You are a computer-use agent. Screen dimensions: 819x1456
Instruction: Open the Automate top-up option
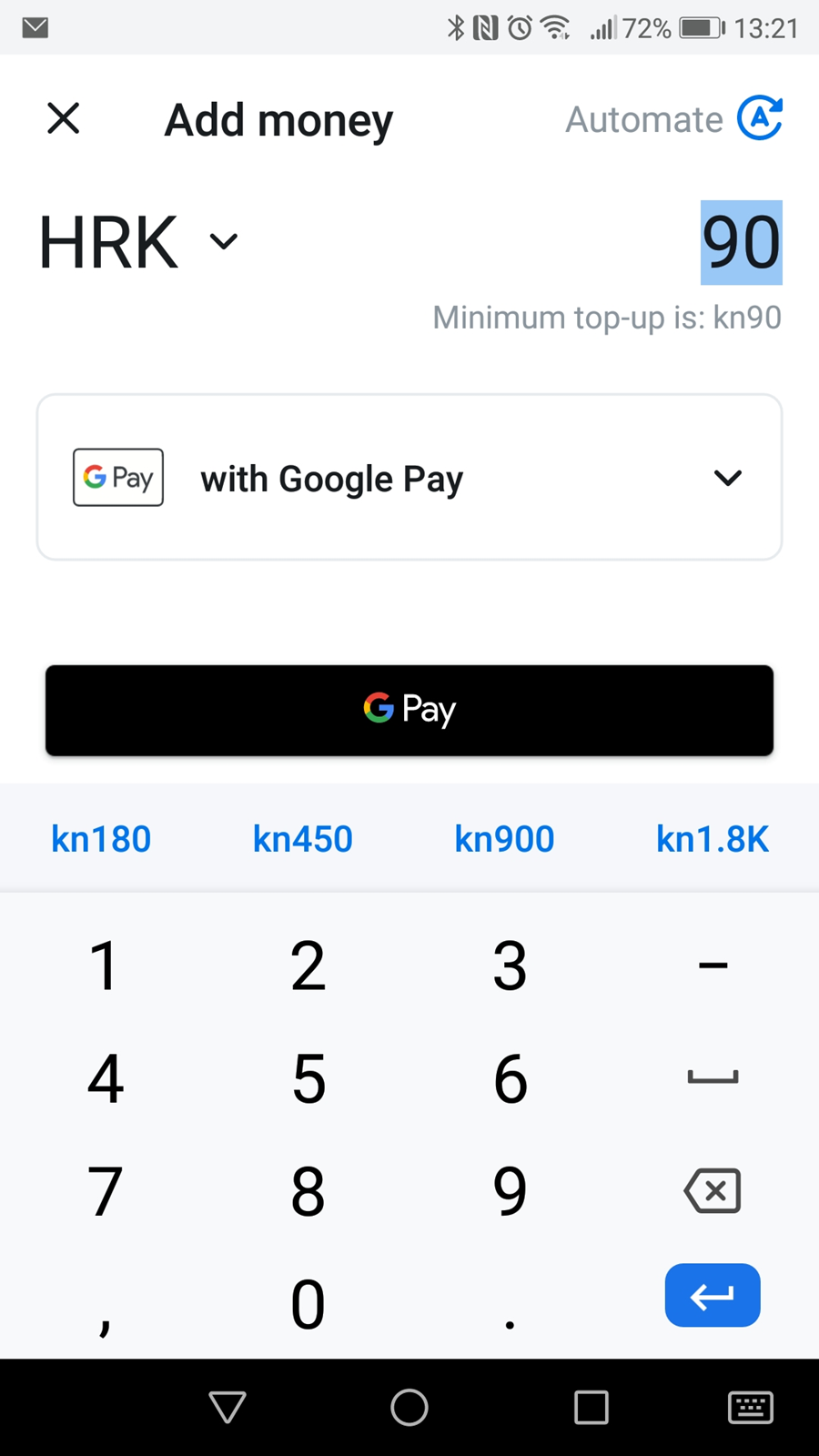(x=673, y=119)
